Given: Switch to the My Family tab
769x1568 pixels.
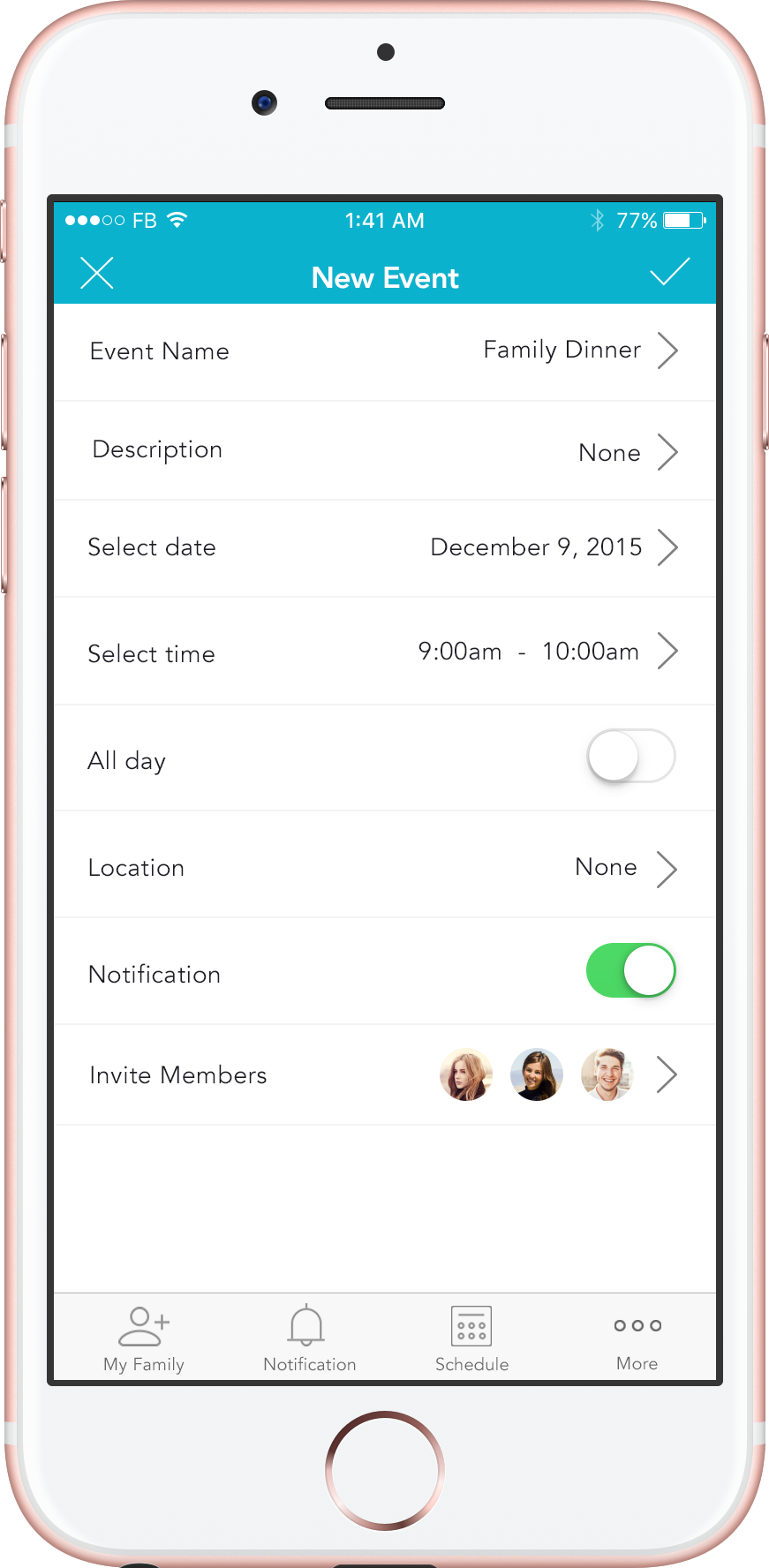Looking at the screenshot, I should click(144, 1338).
